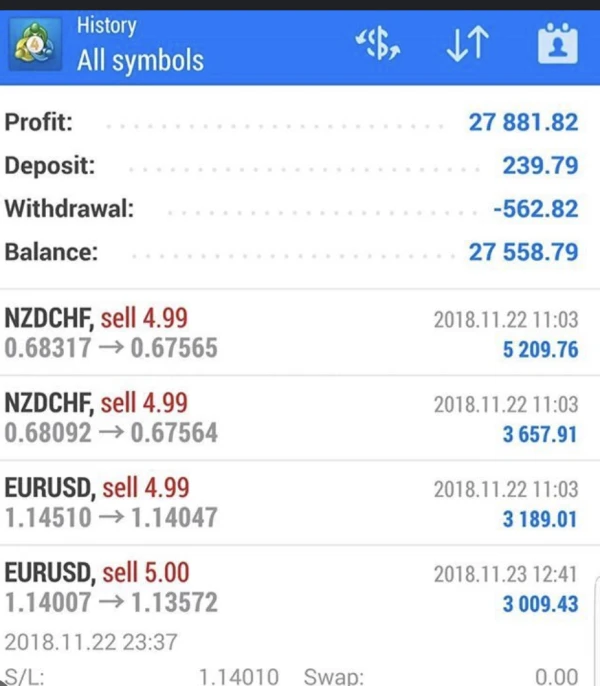The width and height of the screenshot is (600, 686).
Task: Open the symbol filter icon
Action: point(377,45)
